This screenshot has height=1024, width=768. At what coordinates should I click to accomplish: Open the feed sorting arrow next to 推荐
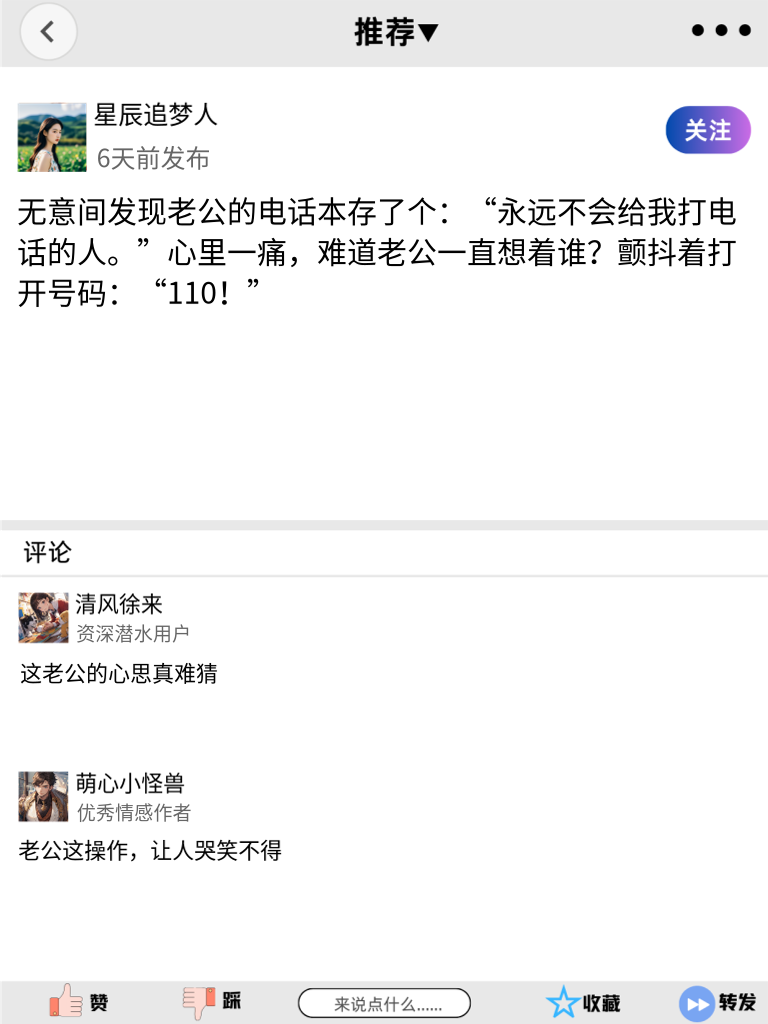point(429,31)
